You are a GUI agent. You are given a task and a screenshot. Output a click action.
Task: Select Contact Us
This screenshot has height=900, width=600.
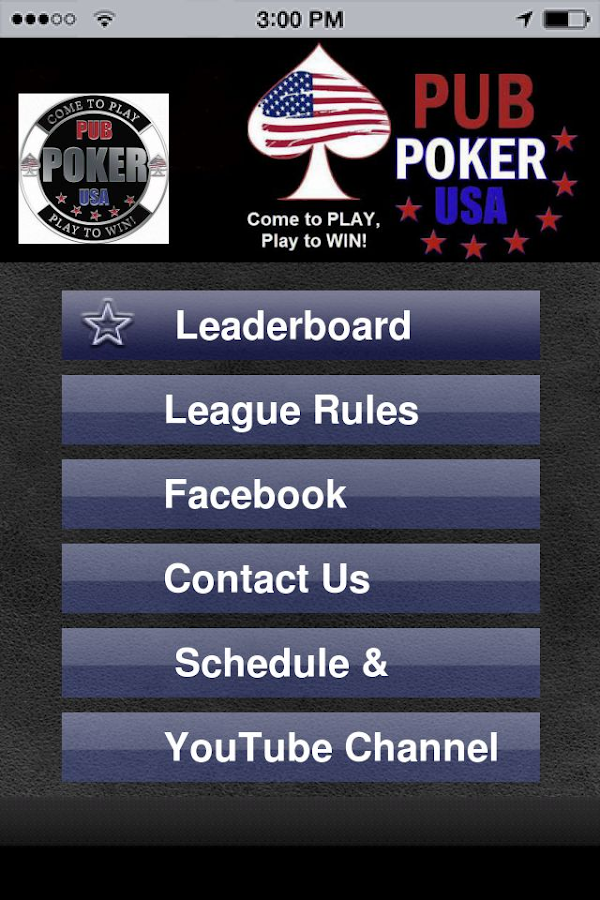coord(300,579)
